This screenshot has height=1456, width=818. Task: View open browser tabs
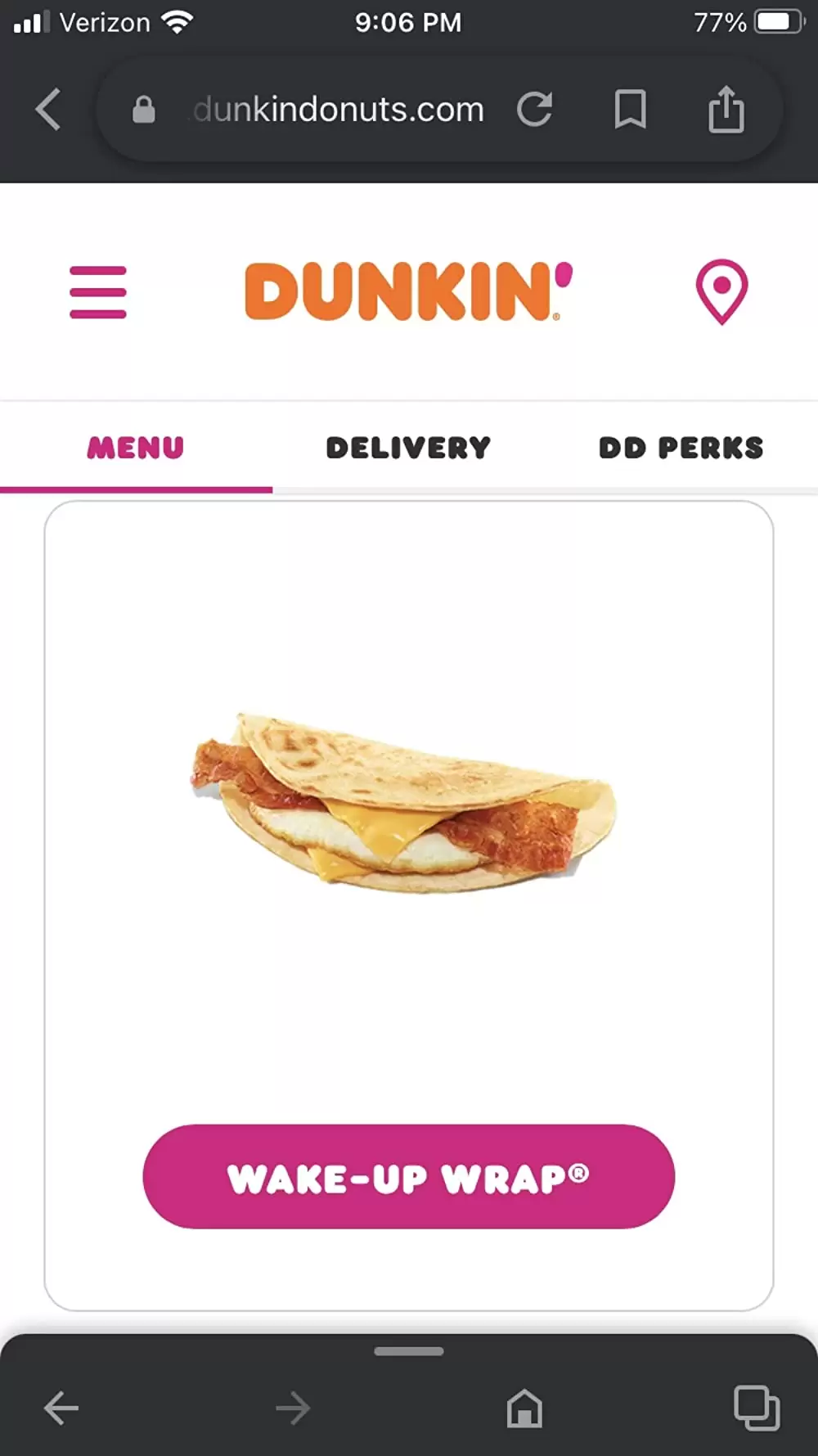point(756,1409)
